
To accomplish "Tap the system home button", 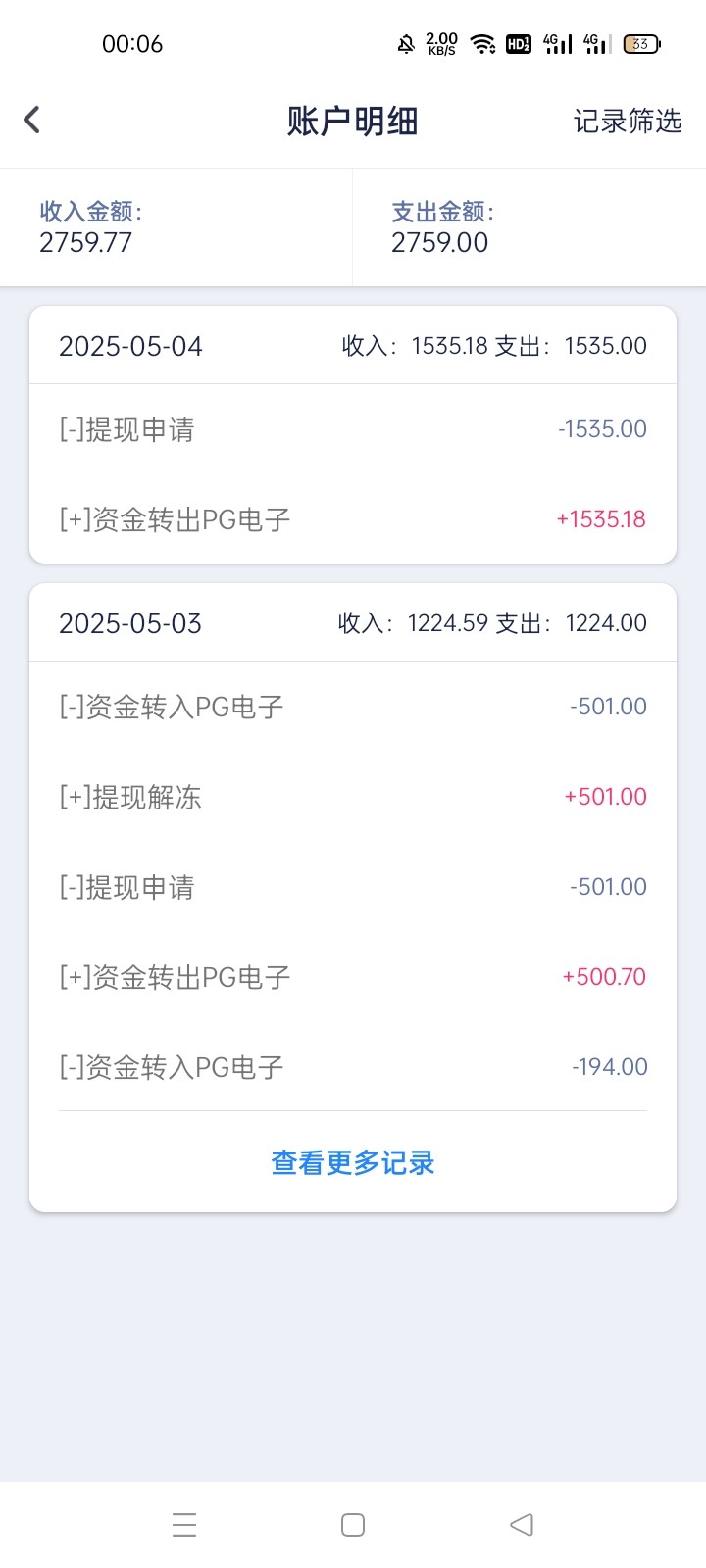I will [x=353, y=1525].
